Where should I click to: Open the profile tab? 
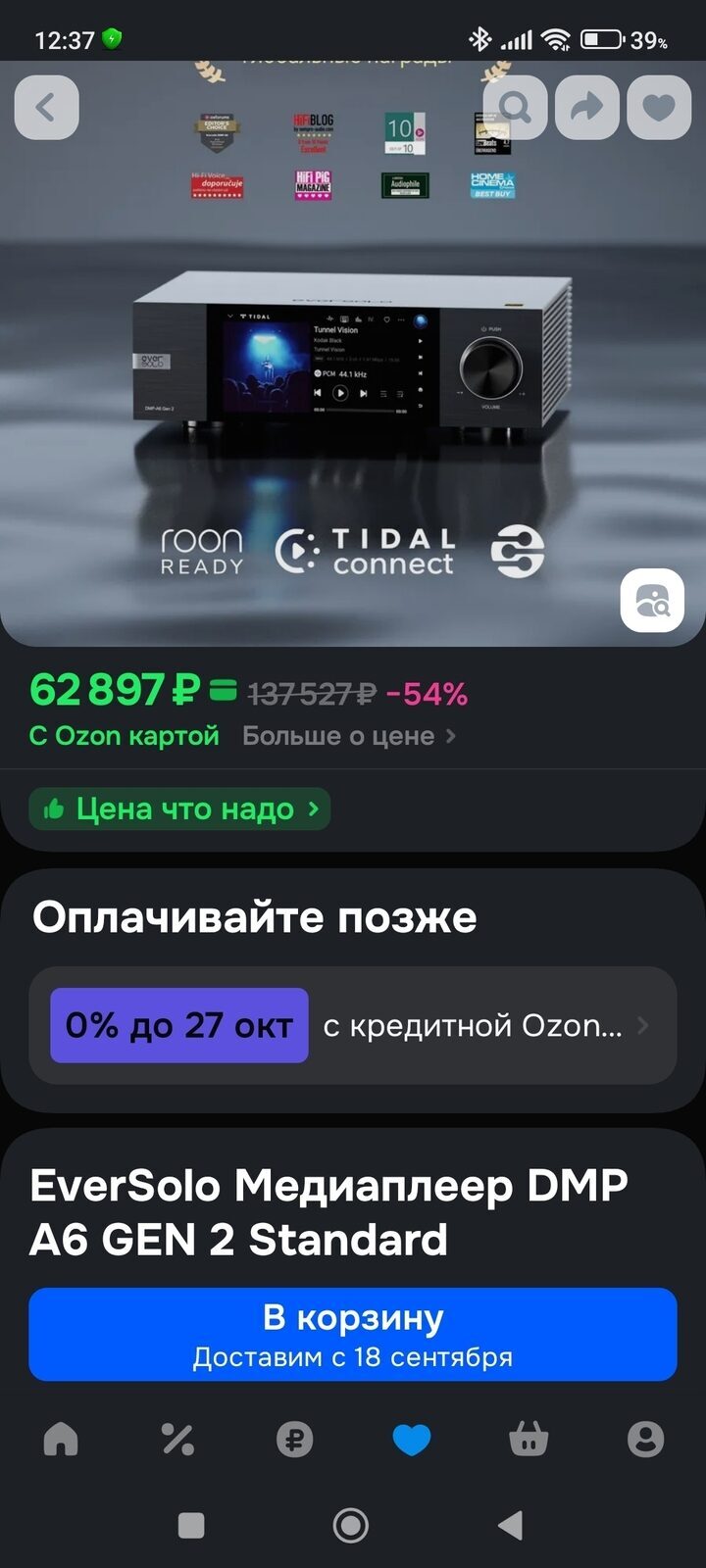point(645,1439)
